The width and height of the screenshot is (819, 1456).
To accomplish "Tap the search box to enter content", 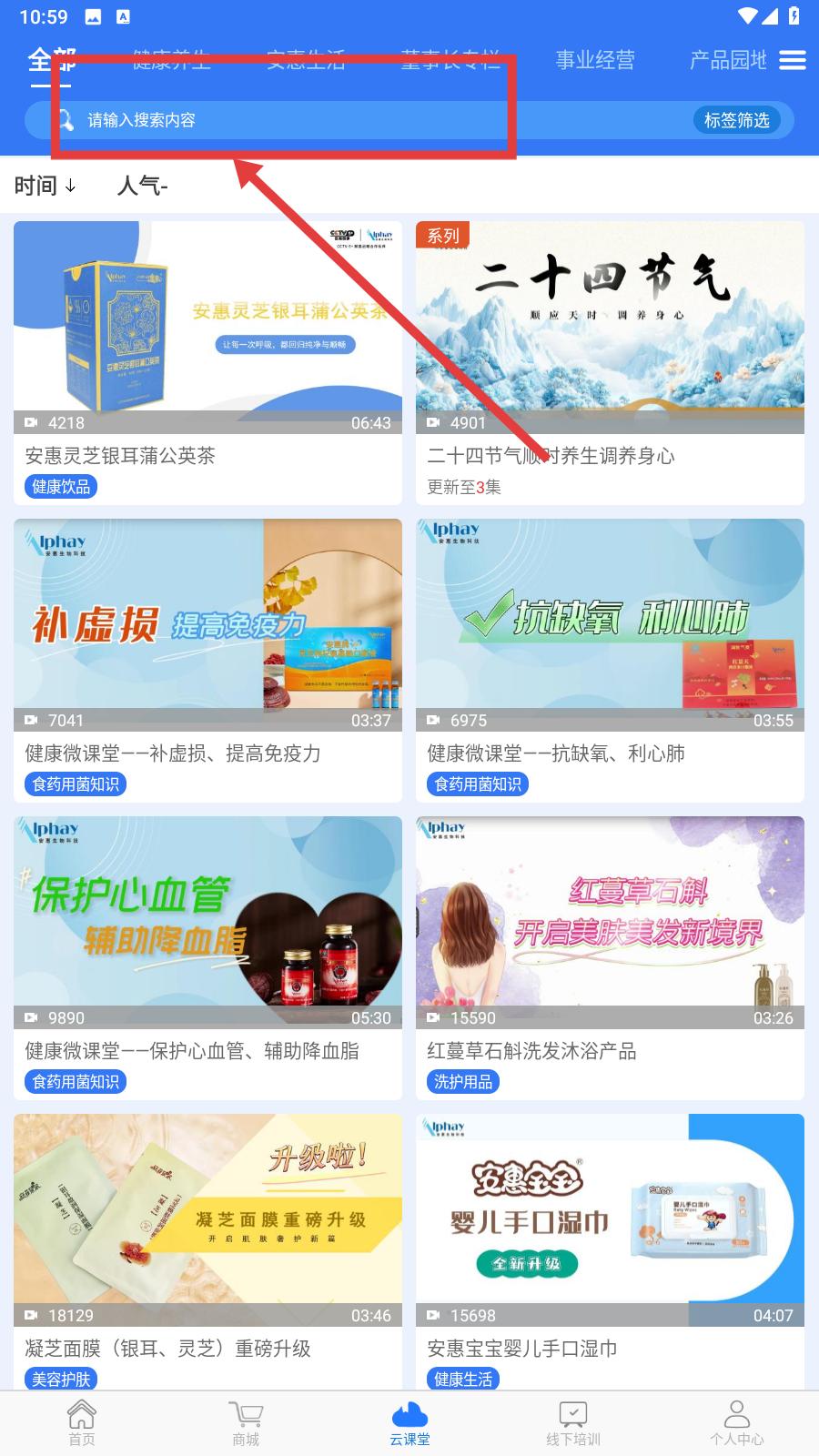I will click(364, 120).
